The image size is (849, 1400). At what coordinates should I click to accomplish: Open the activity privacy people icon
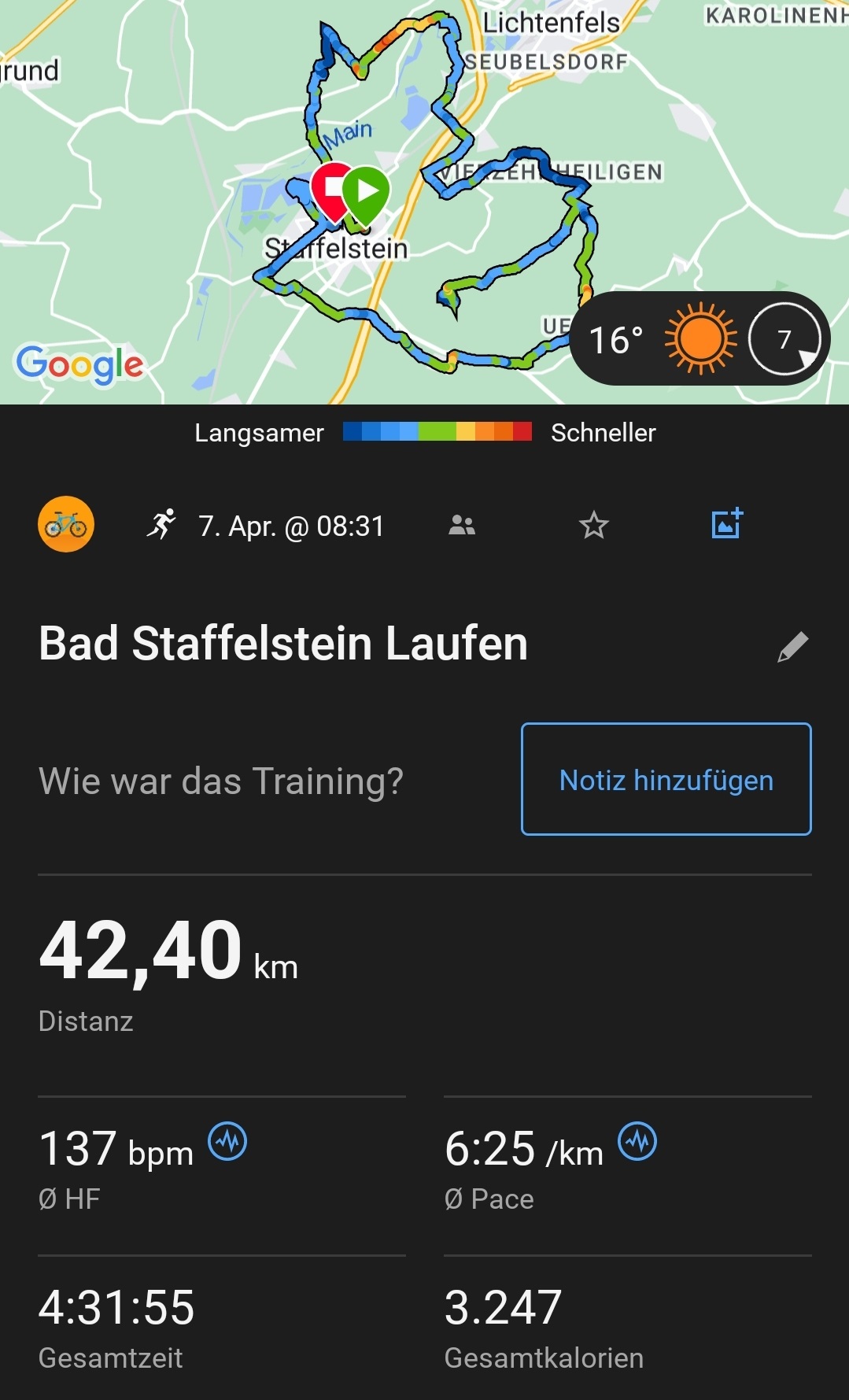tap(462, 525)
